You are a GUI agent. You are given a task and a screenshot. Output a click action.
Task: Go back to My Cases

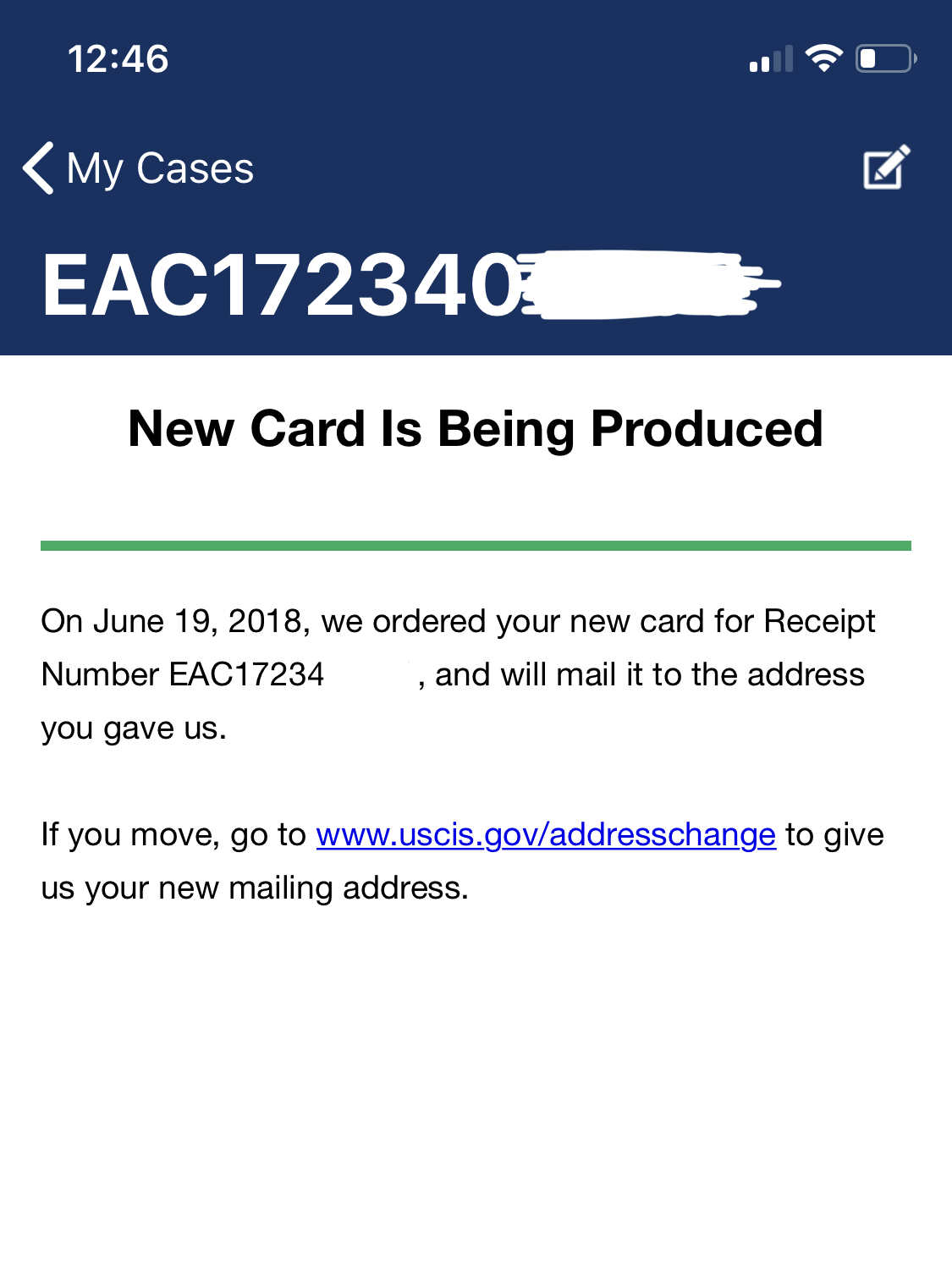(x=138, y=168)
